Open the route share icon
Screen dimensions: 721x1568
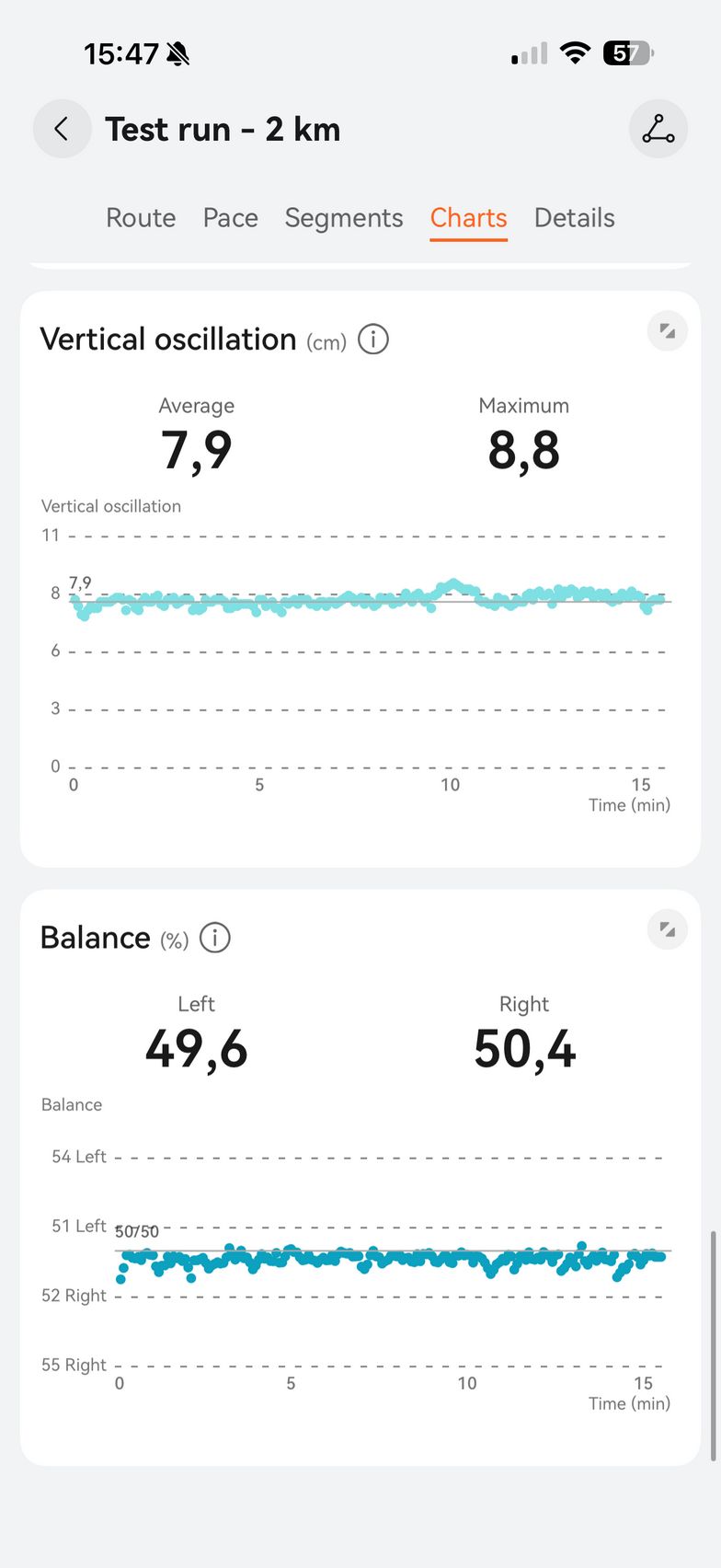658,129
